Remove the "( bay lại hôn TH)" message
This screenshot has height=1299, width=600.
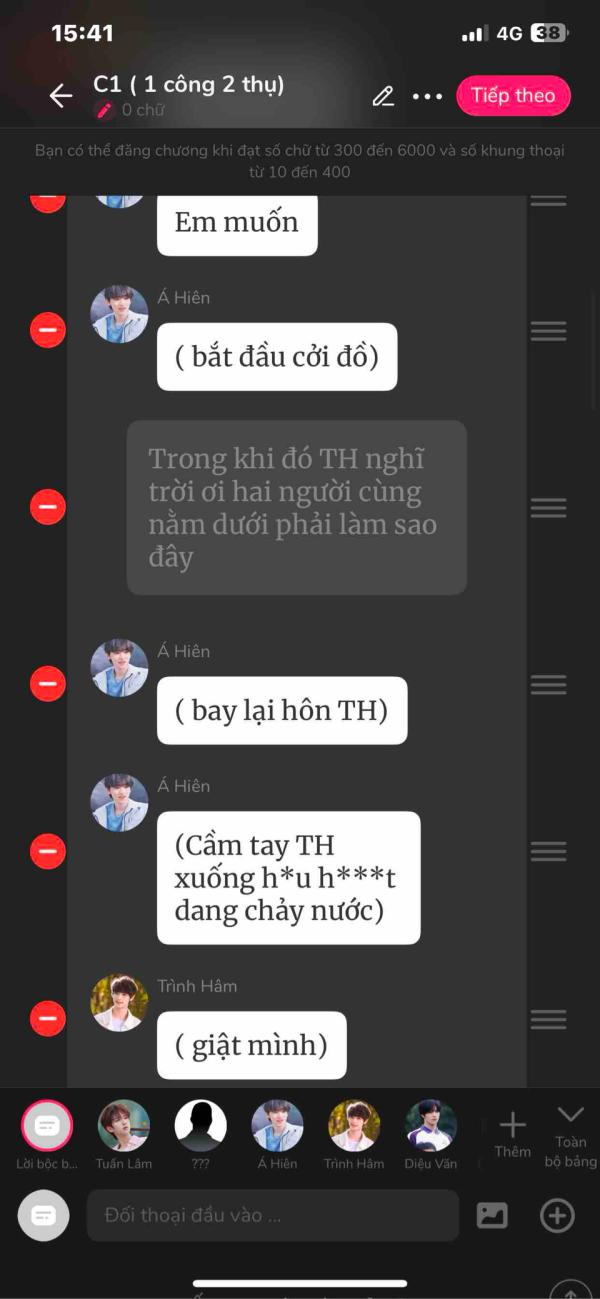[x=47, y=684]
